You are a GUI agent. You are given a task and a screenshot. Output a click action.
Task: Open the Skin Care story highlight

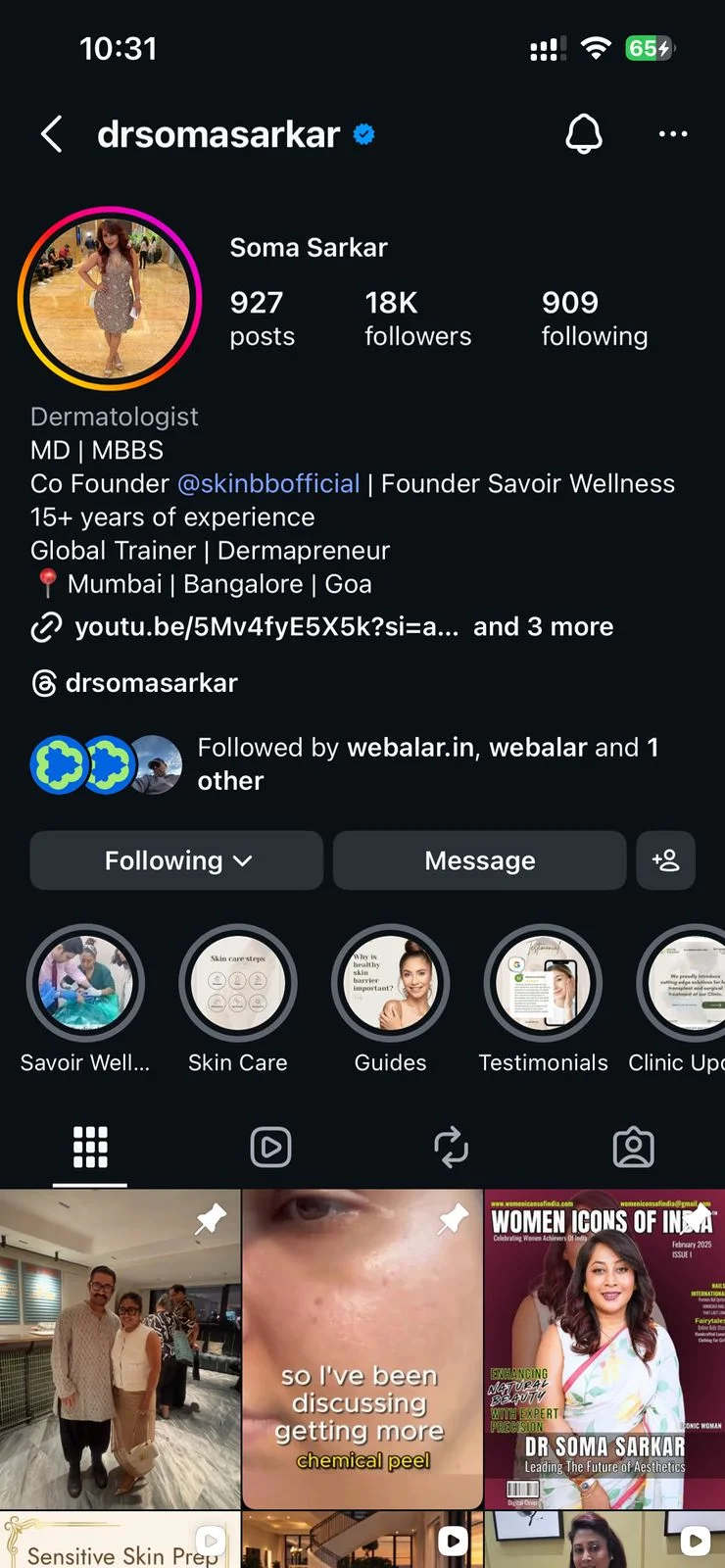[237, 983]
